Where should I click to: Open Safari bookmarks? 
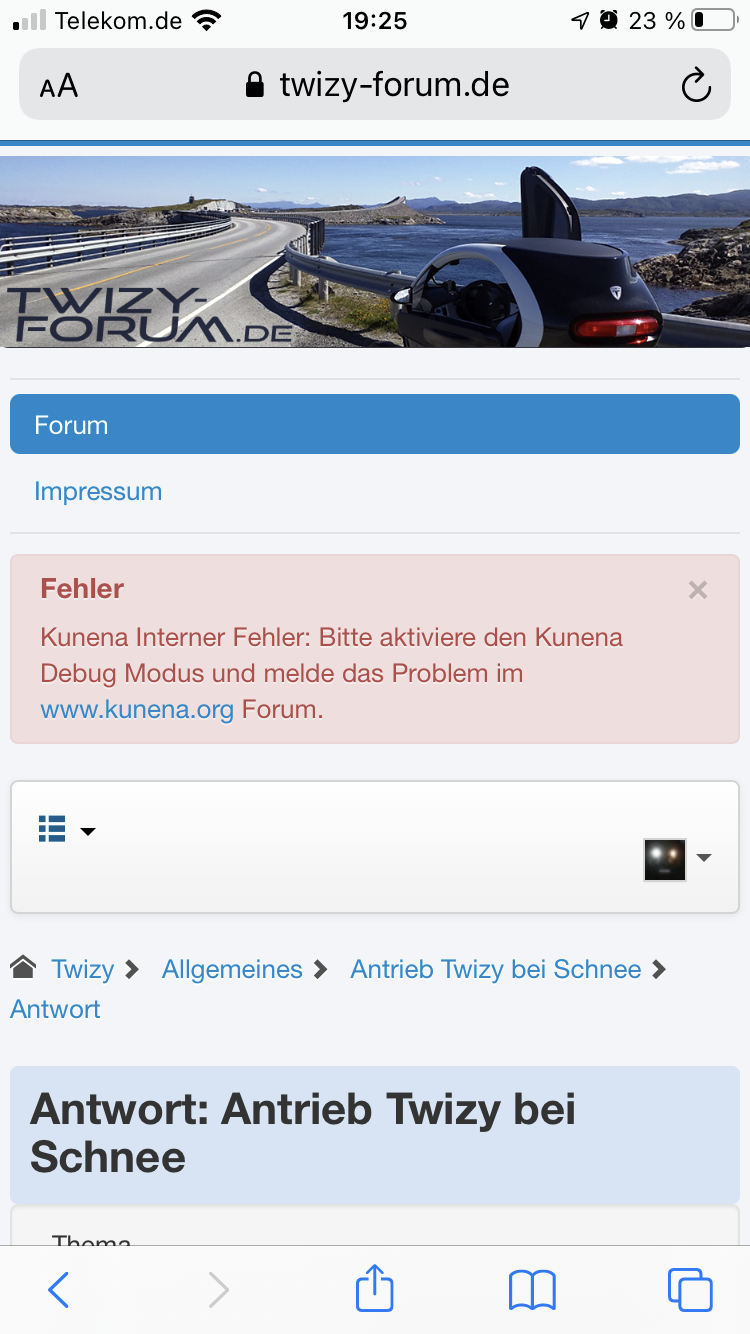(532, 1290)
